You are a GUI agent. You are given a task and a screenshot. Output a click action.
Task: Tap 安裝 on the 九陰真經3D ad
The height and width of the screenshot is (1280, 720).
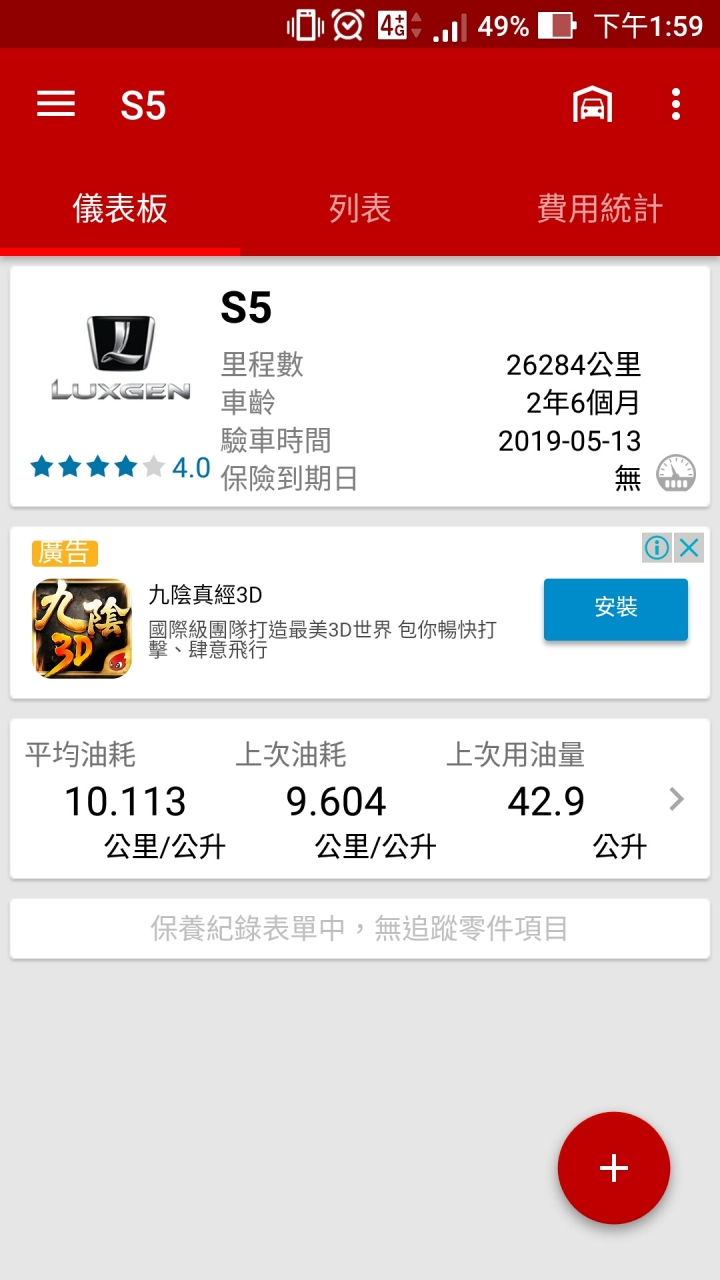[615, 609]
